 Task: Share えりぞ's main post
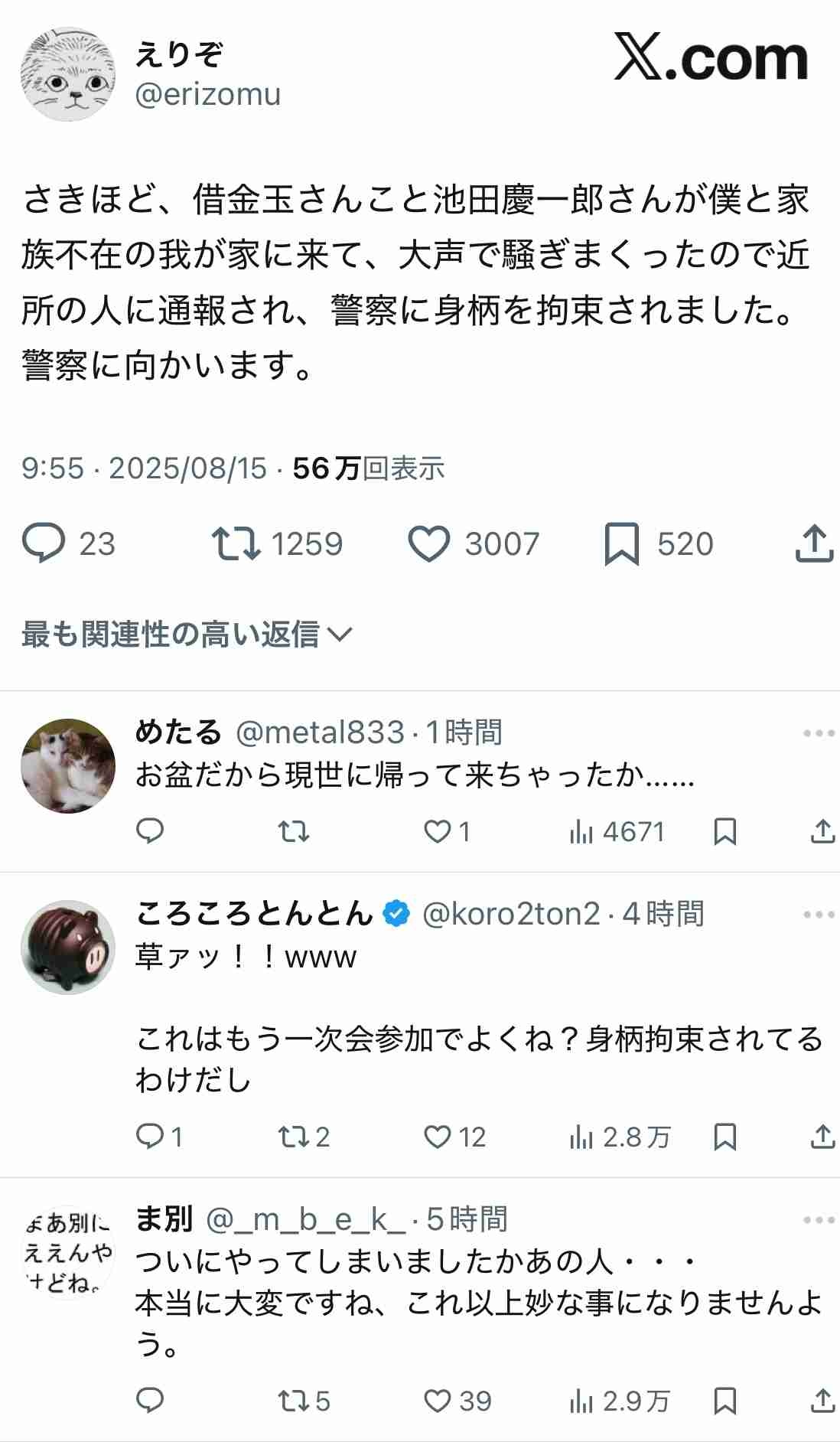click(x=814, y=543)
